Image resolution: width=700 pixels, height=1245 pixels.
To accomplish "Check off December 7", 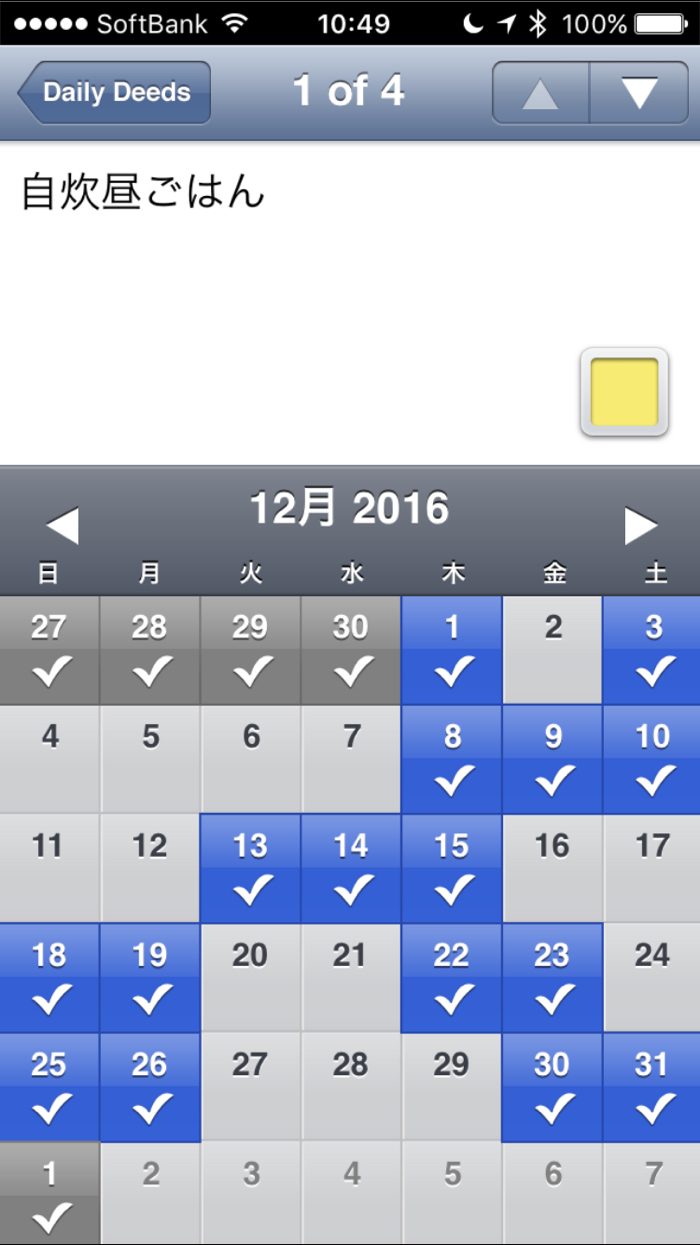I will [x=351, y=759].
